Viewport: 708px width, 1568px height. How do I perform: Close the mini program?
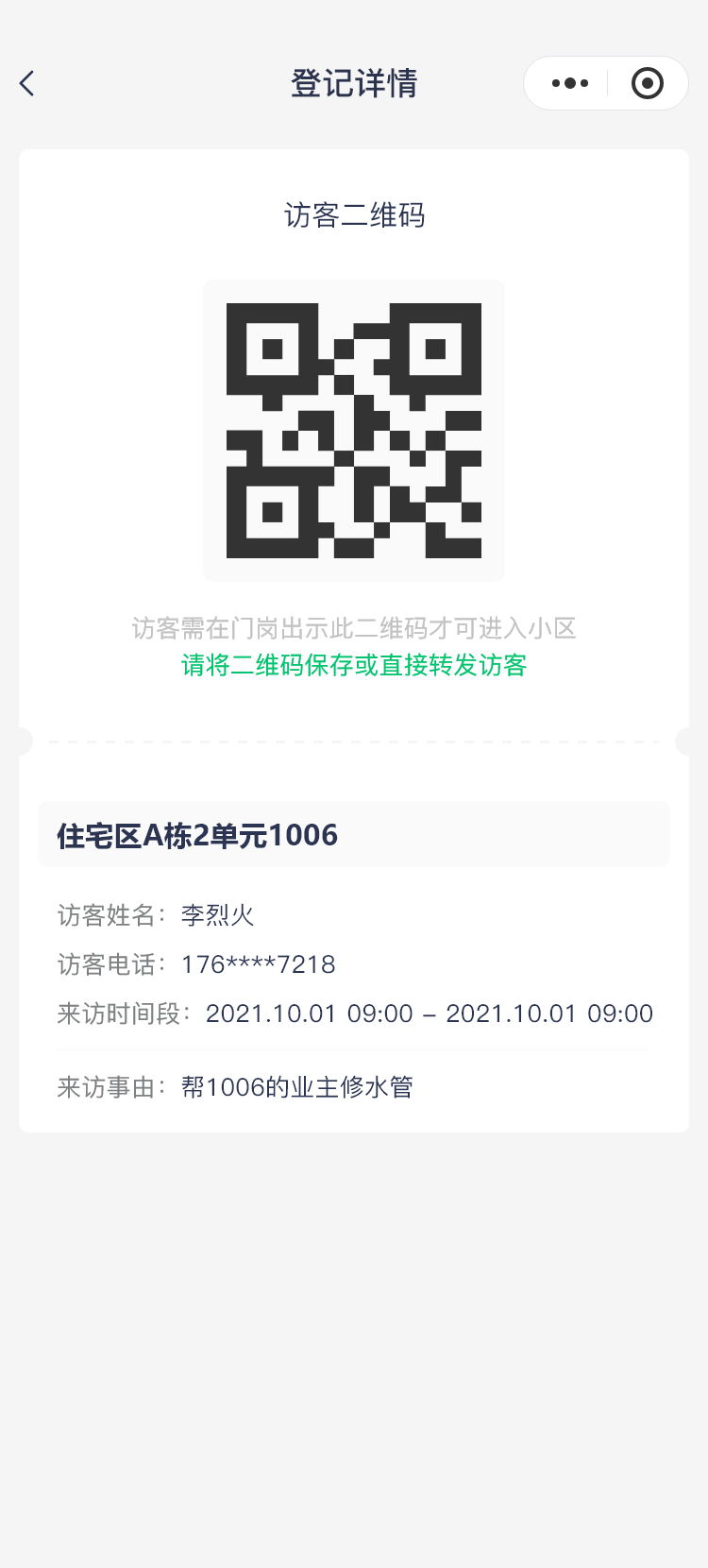(647, 83)
